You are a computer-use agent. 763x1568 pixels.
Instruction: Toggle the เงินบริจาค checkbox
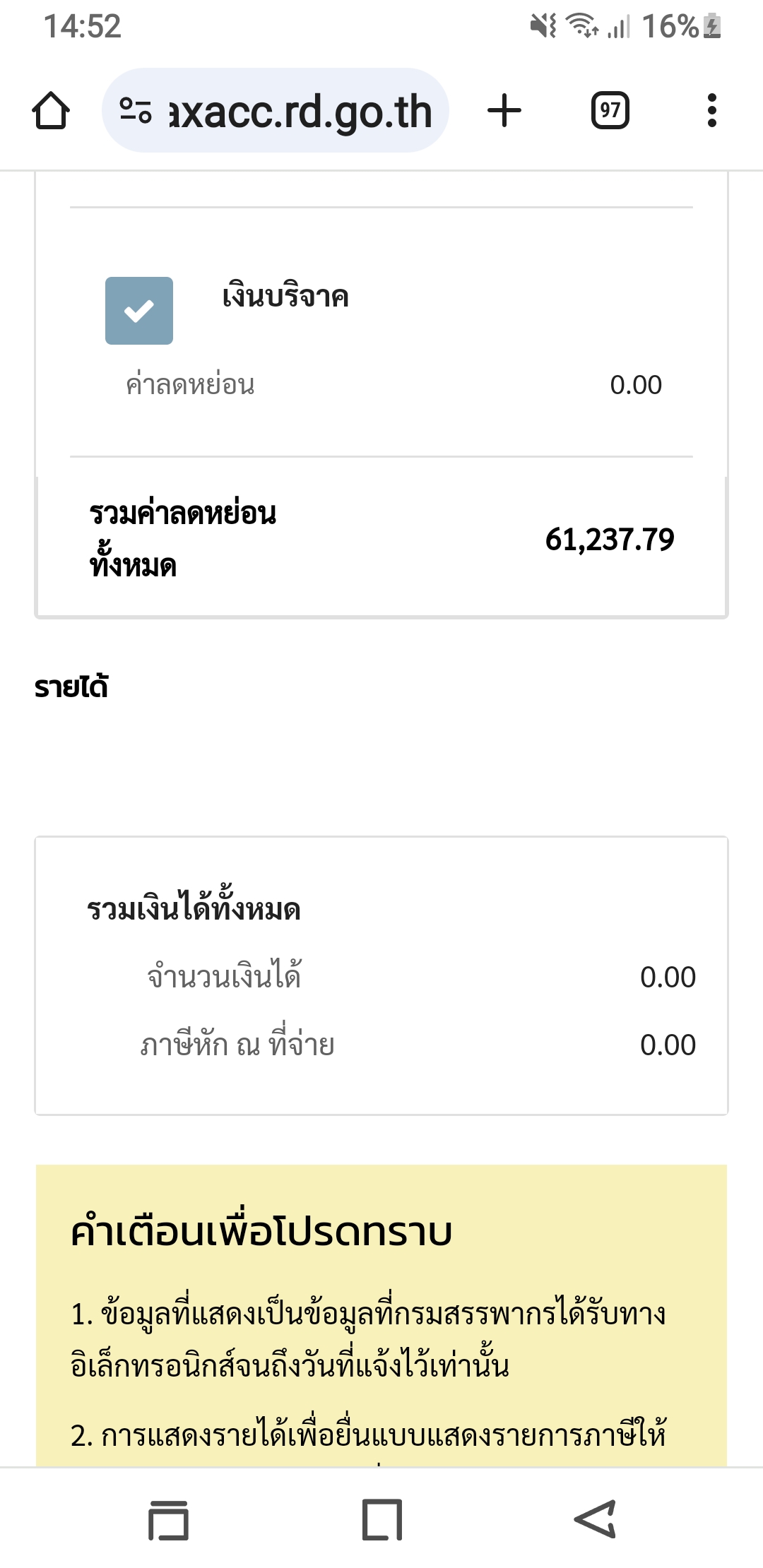[139, 311]
